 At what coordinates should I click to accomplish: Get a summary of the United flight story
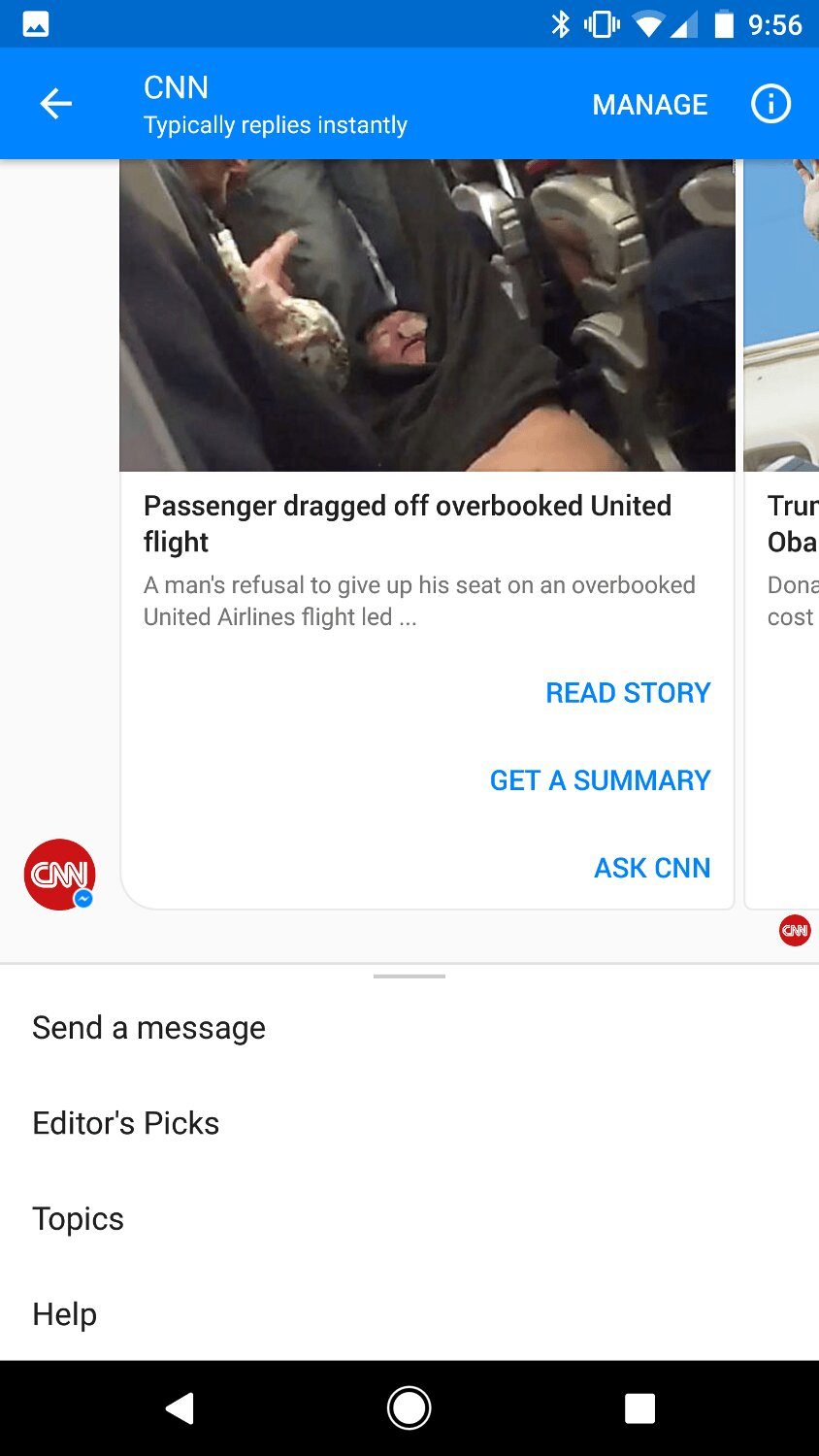point(600,780)
